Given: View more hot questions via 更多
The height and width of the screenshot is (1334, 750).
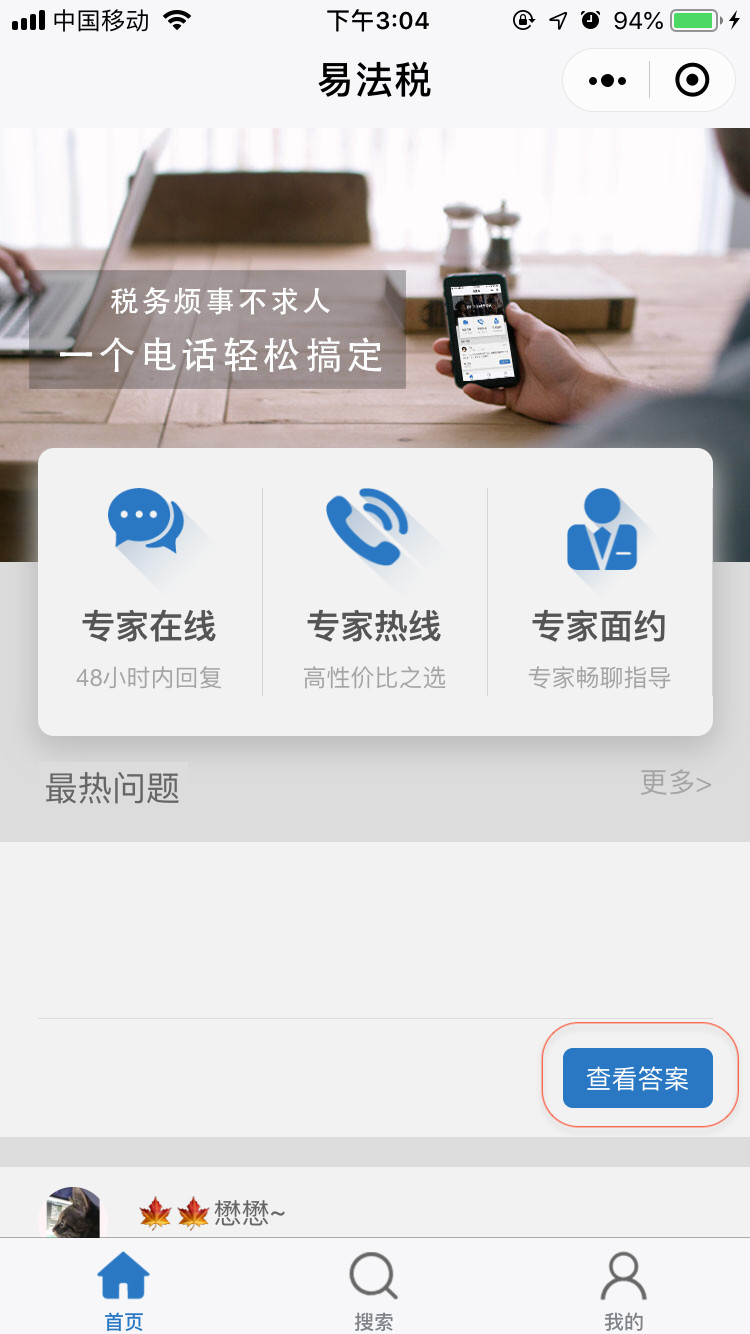Looking at the screenshot, I should [x=675, y=783].
